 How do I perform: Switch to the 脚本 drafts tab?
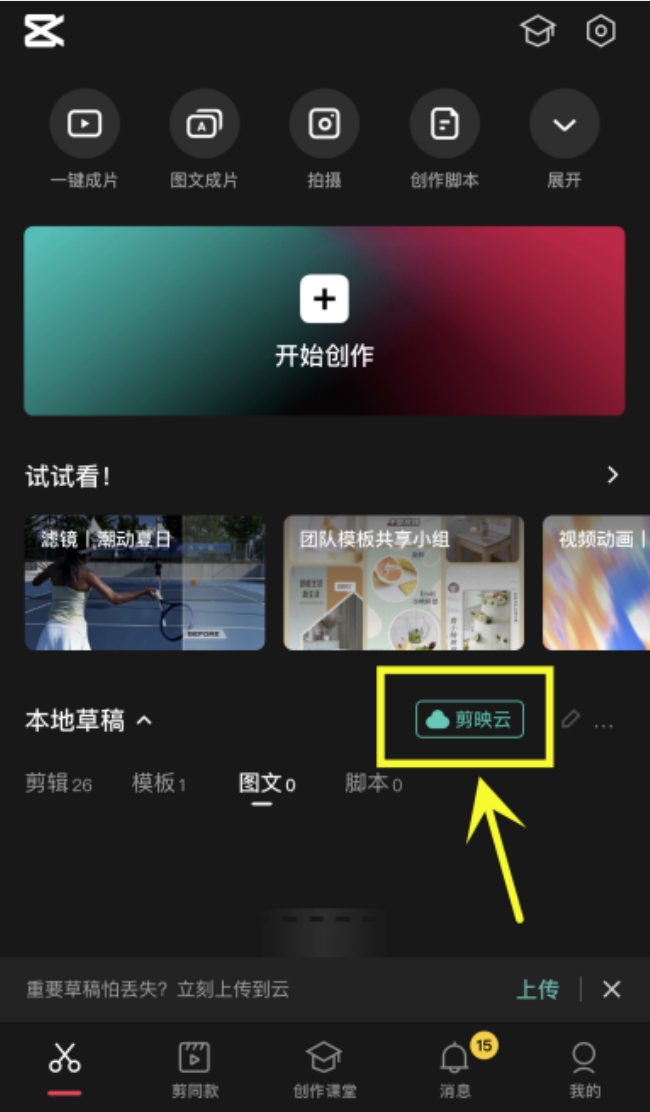click(x=373, y=784)
